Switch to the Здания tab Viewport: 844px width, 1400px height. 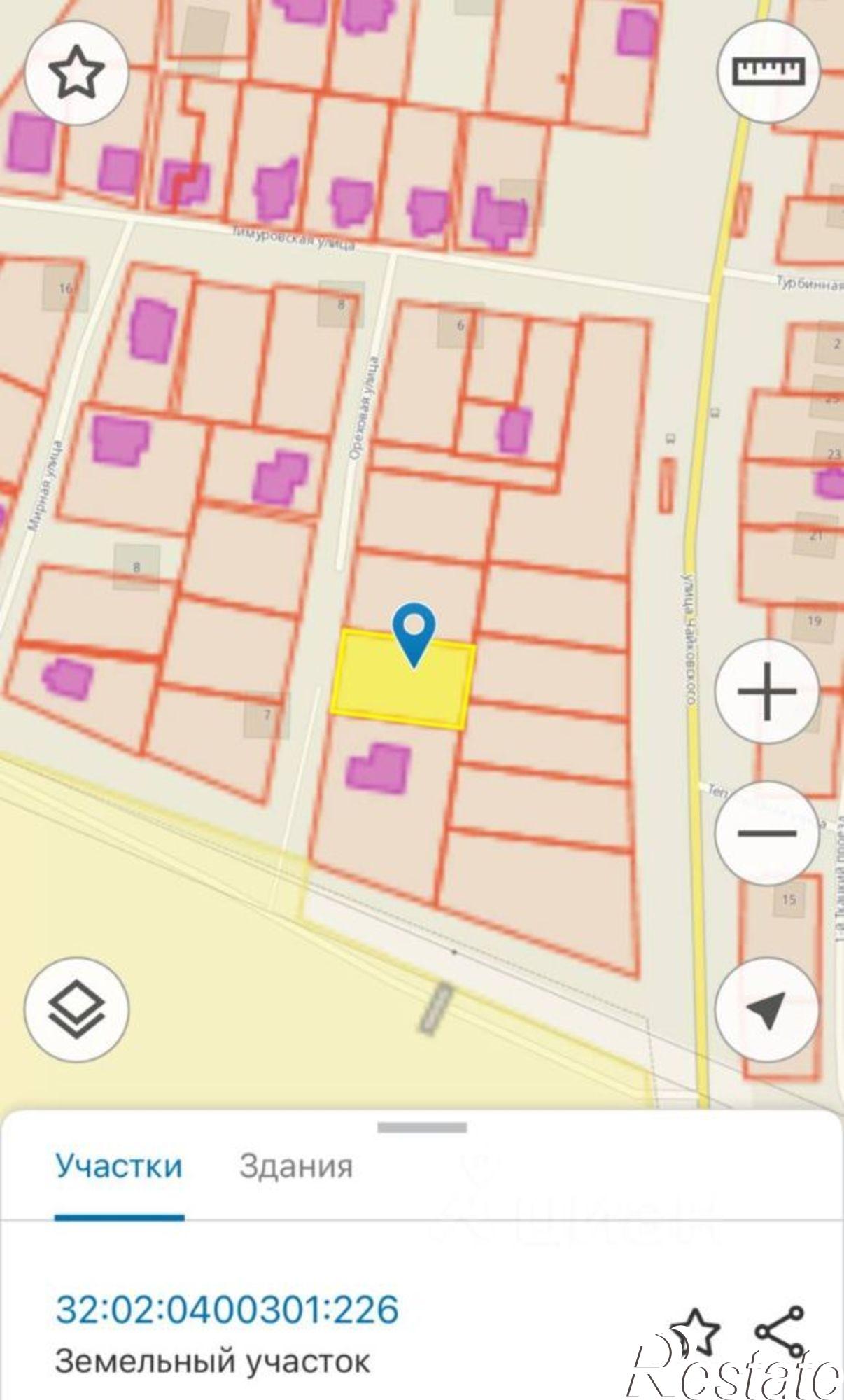[x=295, y=1167]
